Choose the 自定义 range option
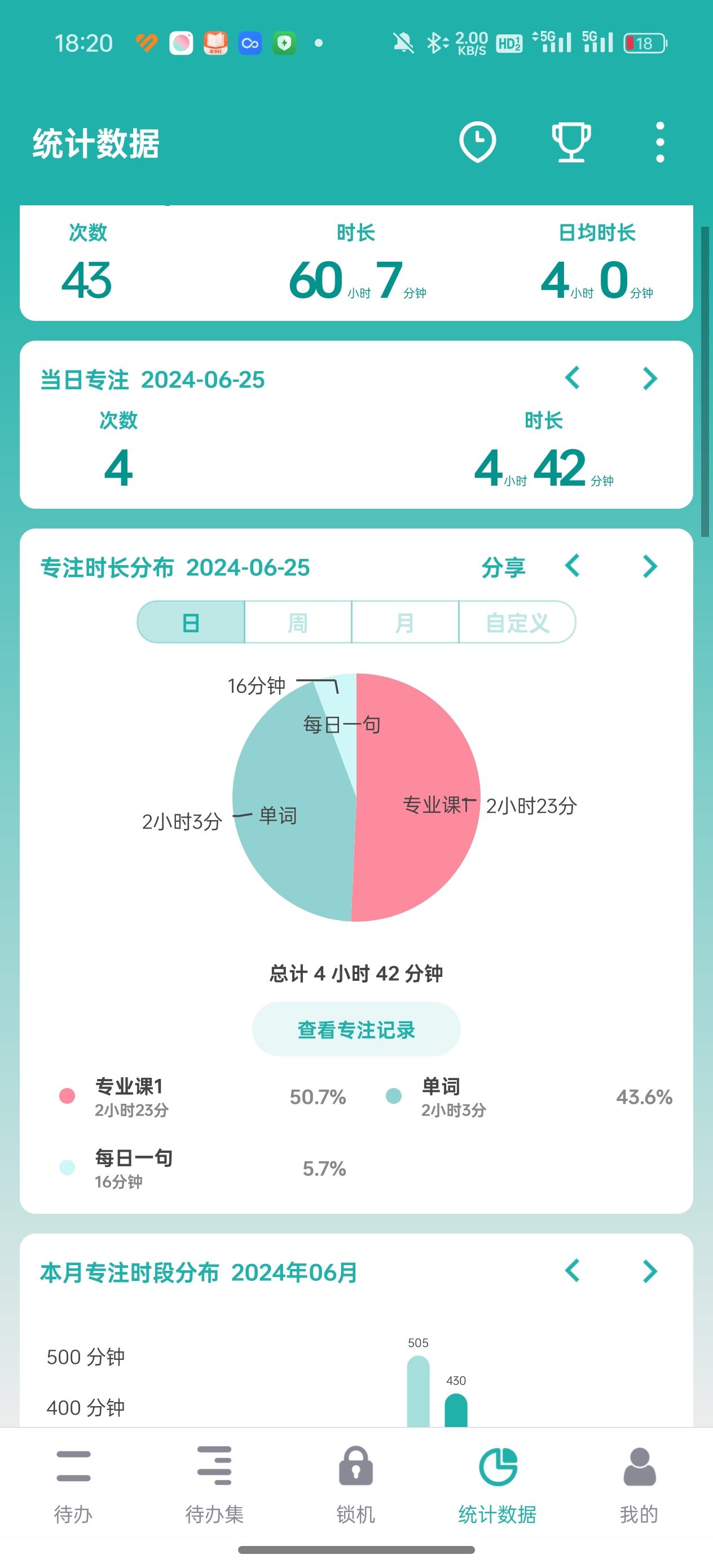 517,622
